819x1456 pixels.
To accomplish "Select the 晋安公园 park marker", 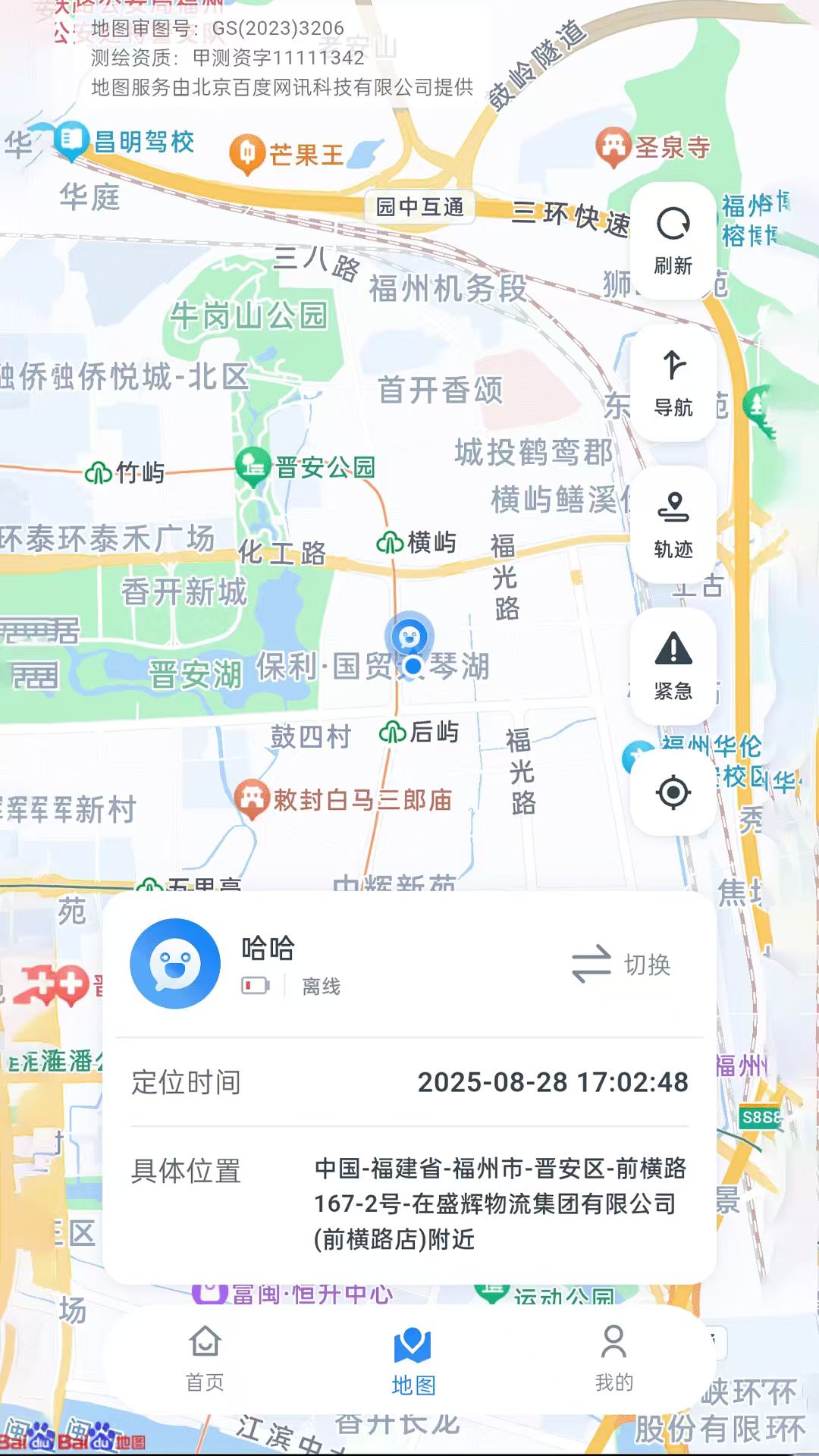I will coord(254,466).
